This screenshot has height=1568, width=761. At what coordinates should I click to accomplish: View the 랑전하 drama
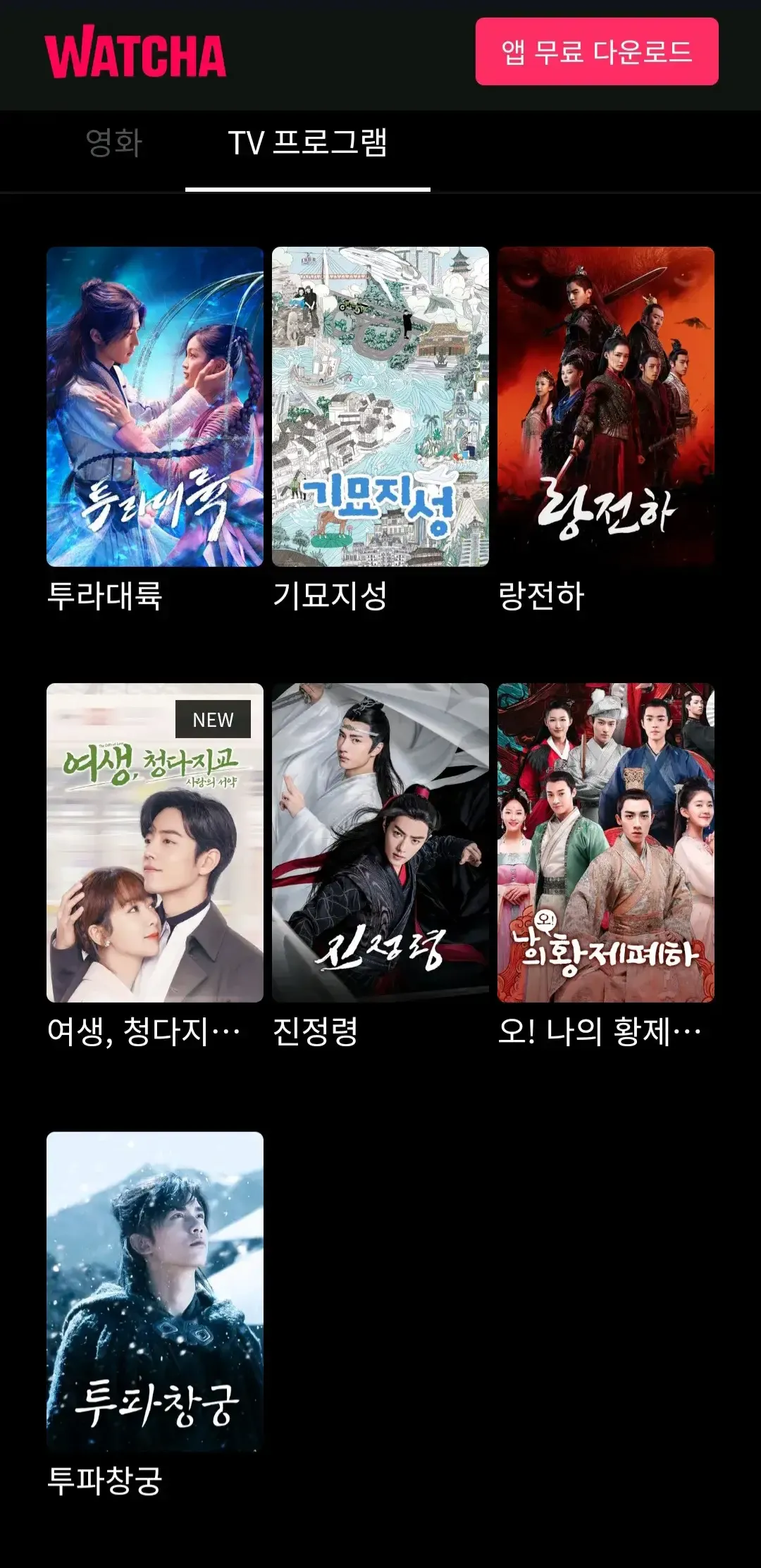(x=606, y=406)
